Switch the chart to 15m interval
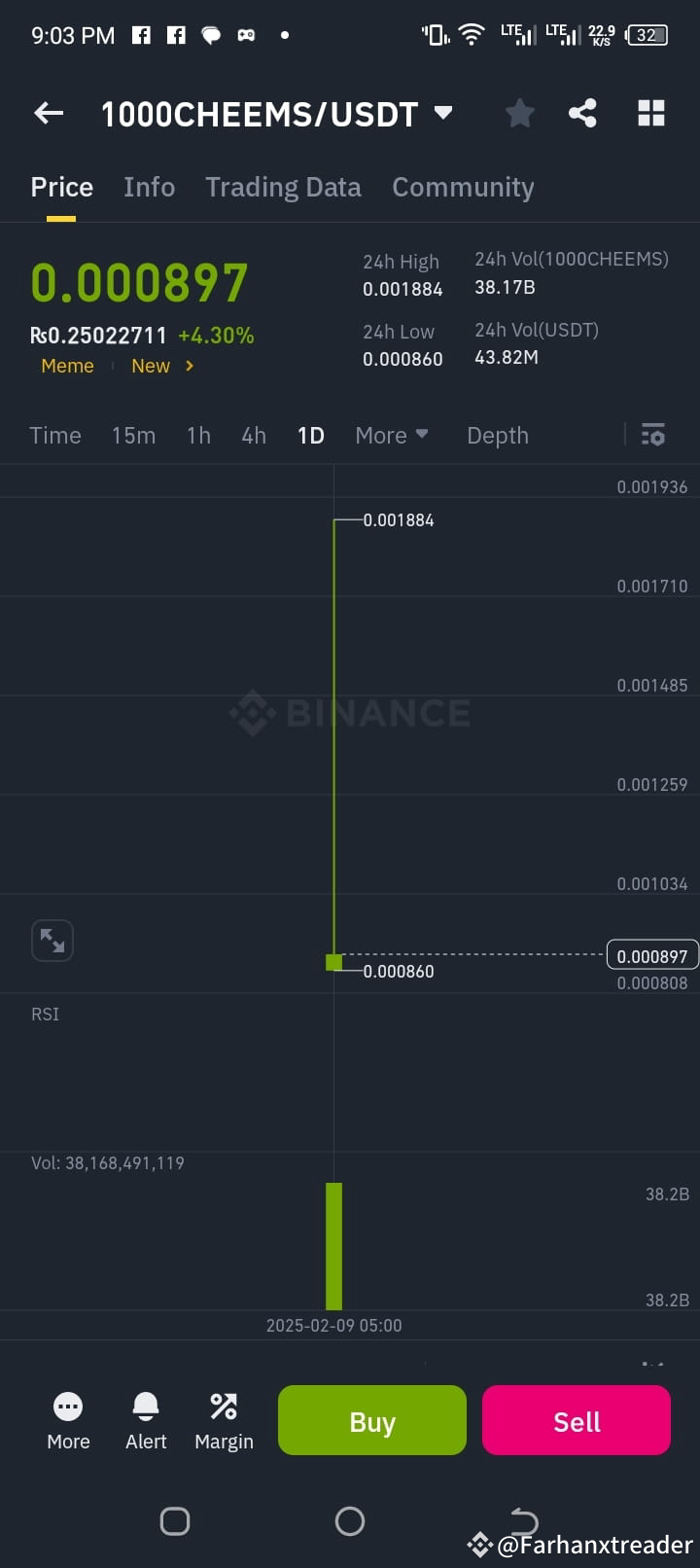700x1568 pixels. [133, 435]
